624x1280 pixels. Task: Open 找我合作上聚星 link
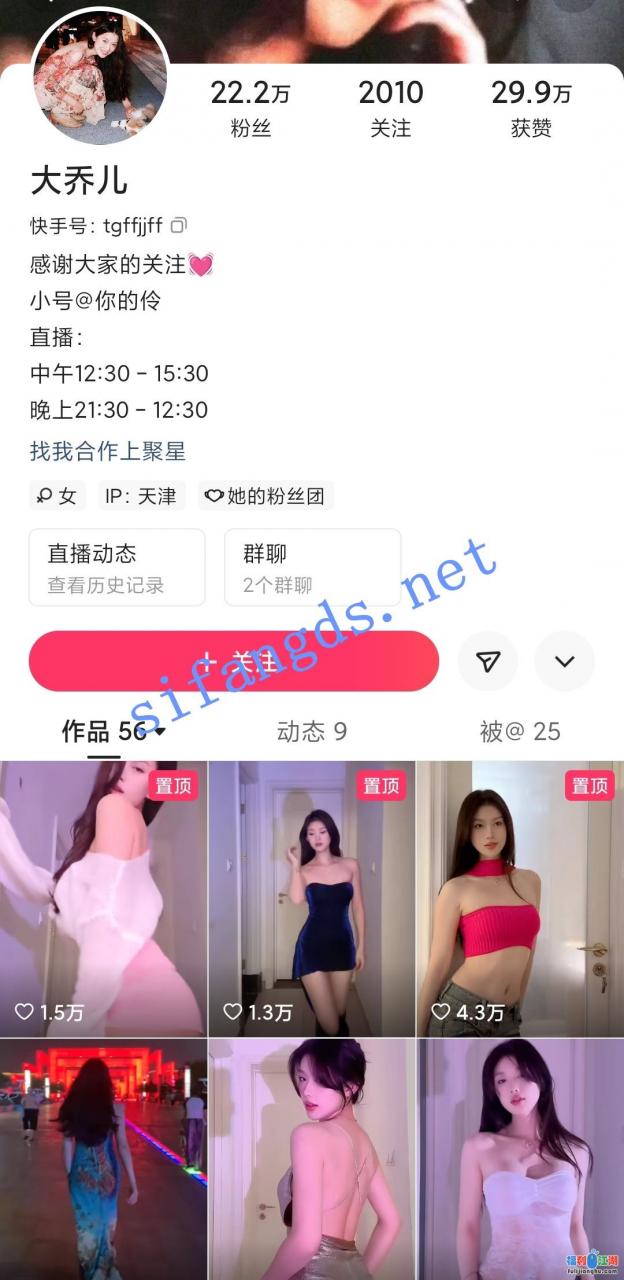tap(108, 451)
